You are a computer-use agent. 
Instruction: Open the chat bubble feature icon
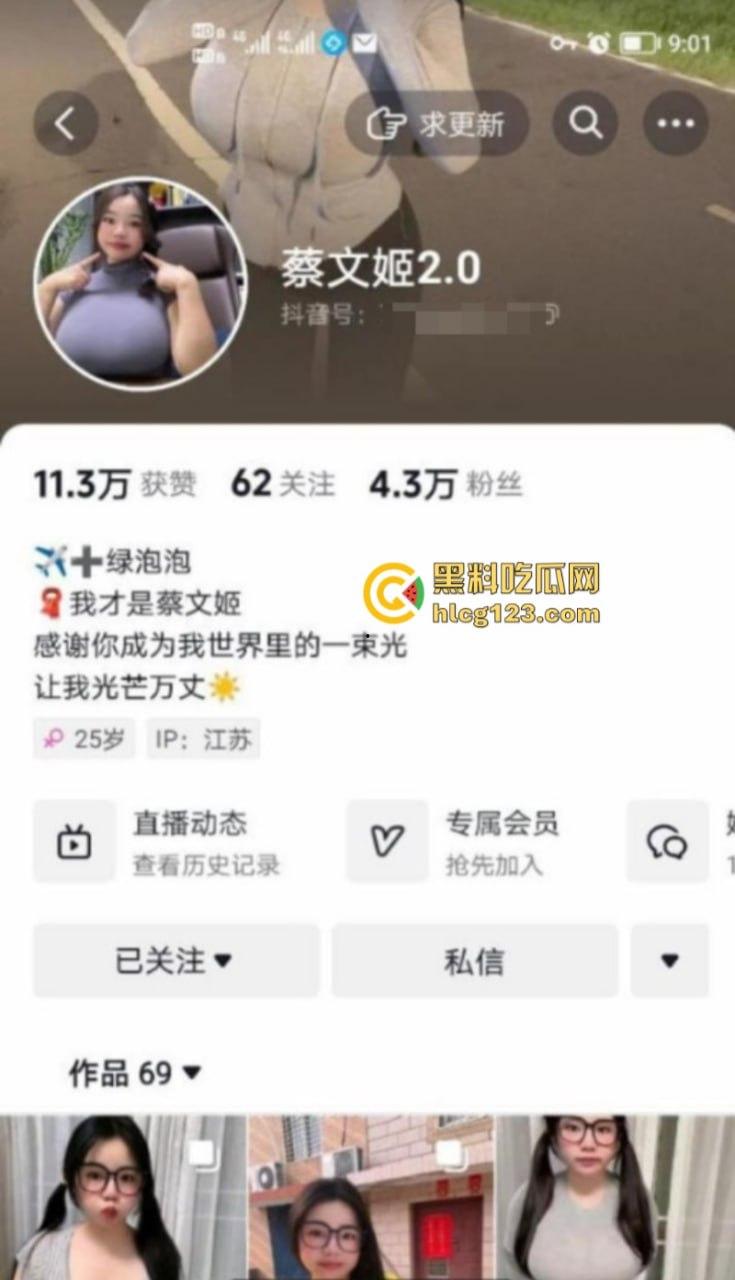[668, 841]
